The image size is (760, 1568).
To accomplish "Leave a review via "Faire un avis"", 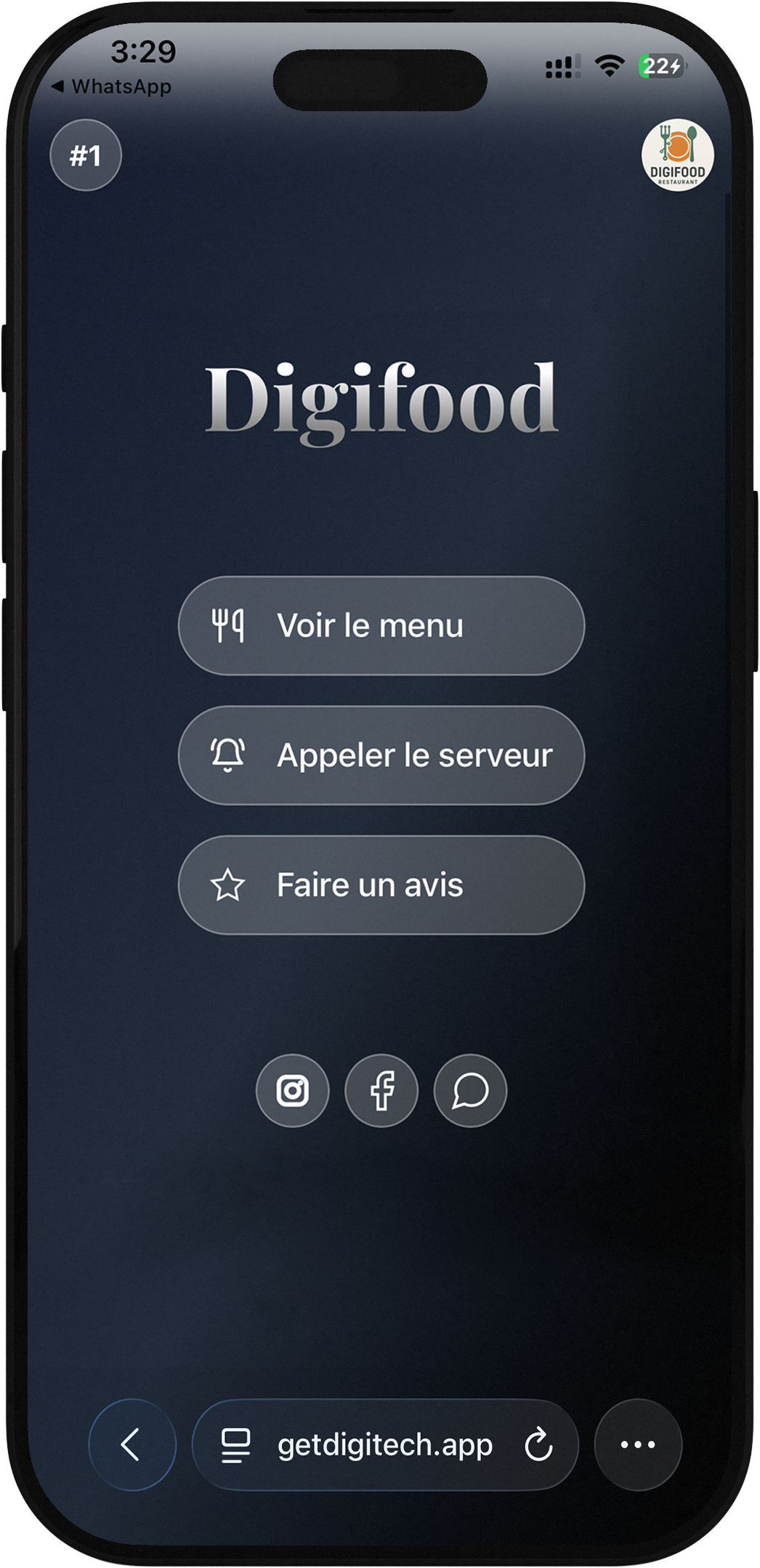I will pos(381,885).
